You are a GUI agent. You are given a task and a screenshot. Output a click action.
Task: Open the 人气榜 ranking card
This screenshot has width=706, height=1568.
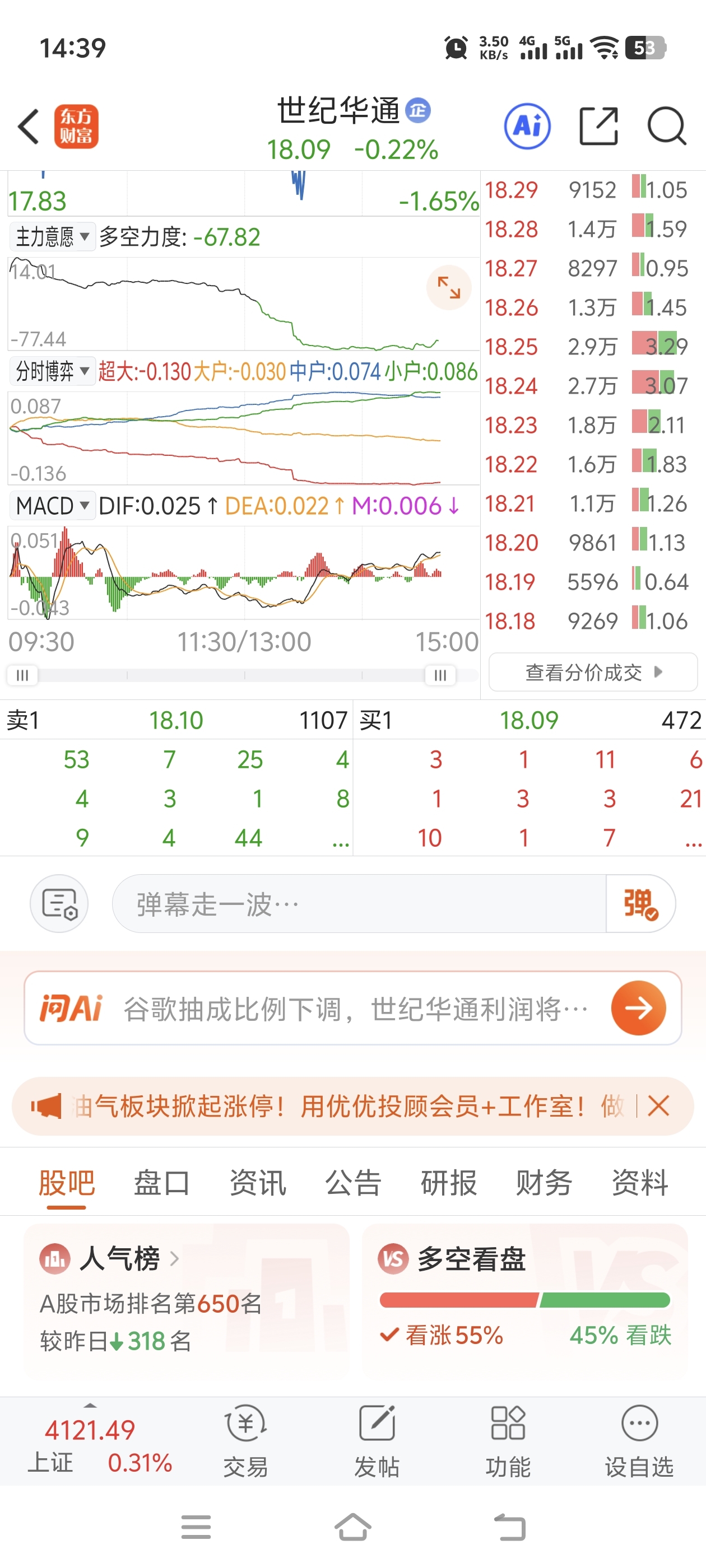(187, 1300)
